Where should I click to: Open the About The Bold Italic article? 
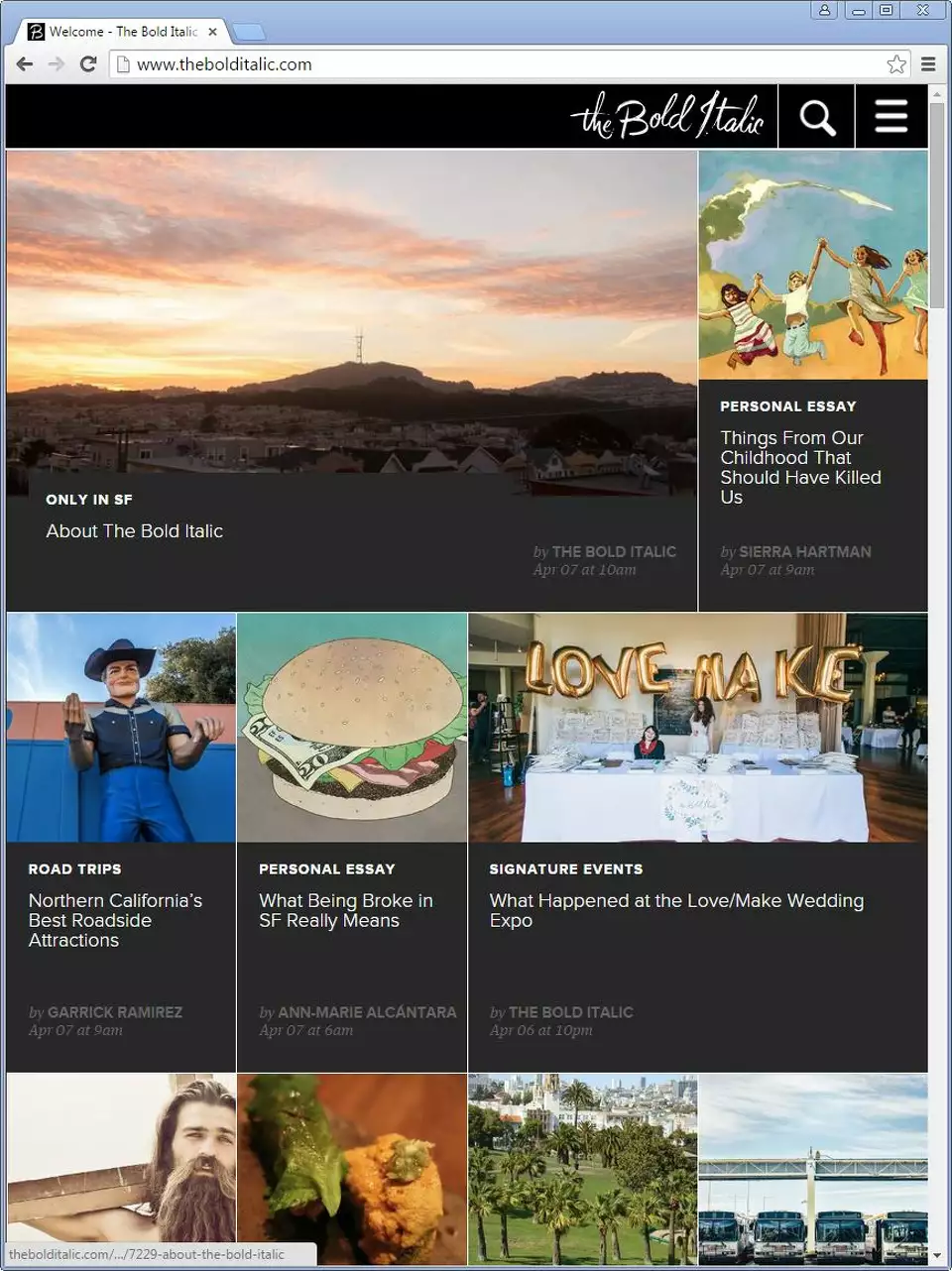tap(134, 531)
